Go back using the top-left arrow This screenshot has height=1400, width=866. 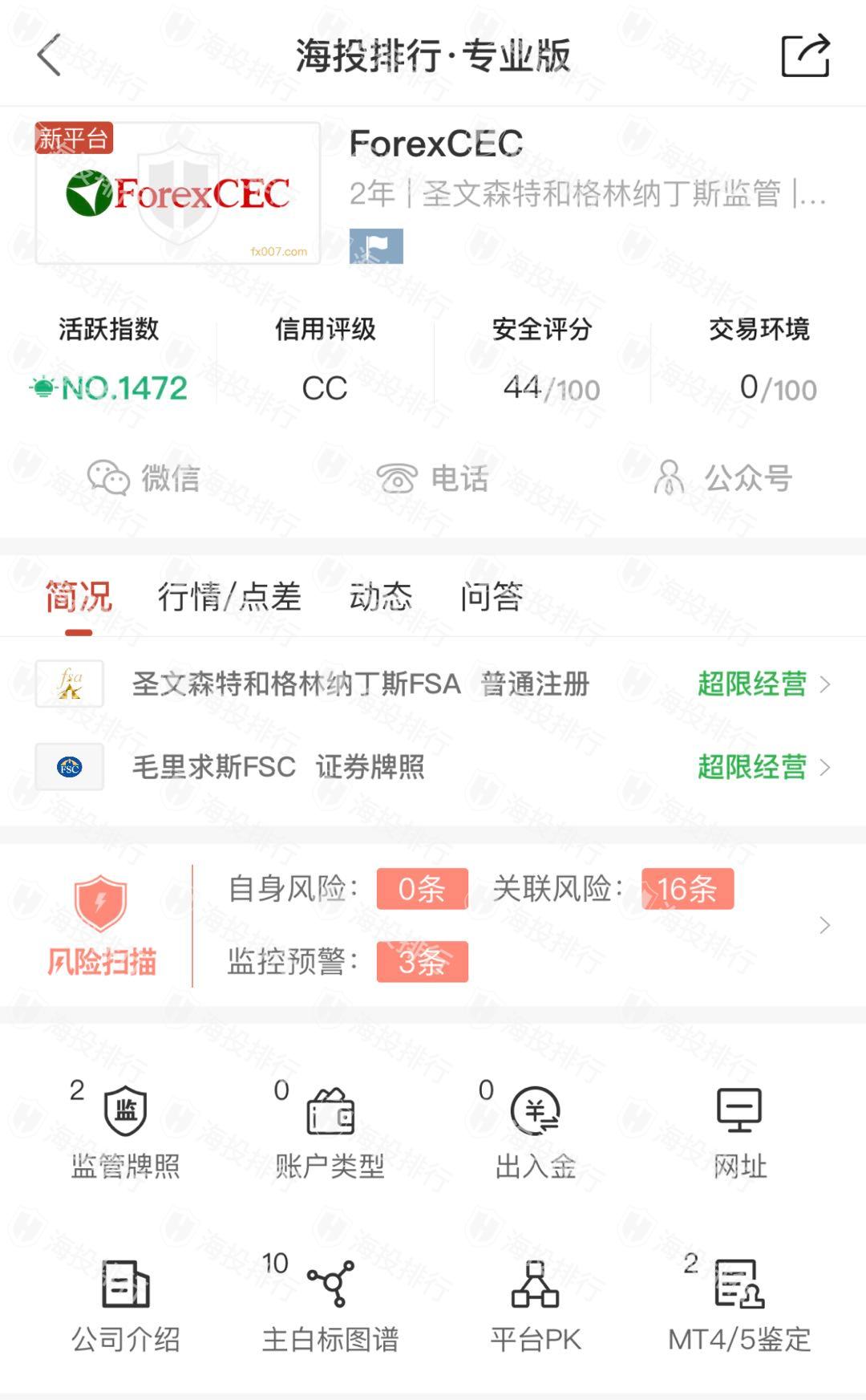(50, 56)
